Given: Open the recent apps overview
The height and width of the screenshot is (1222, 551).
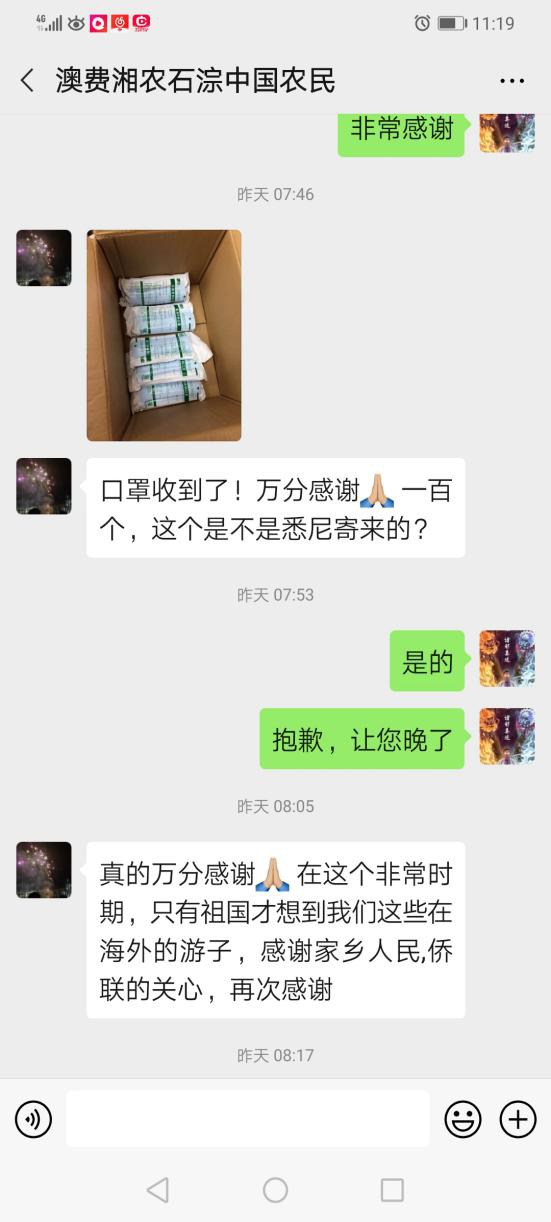Looking at the screenshot, I should 392,1189.
